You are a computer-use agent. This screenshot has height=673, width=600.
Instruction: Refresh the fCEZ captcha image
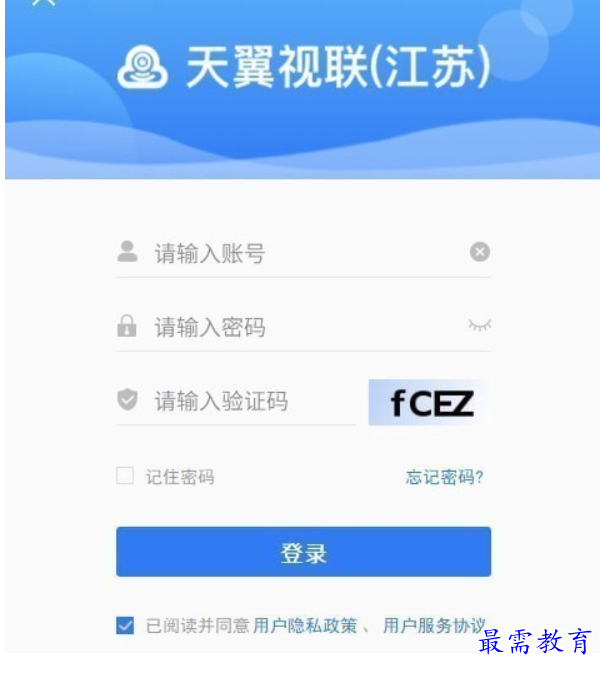click(430, 403)
